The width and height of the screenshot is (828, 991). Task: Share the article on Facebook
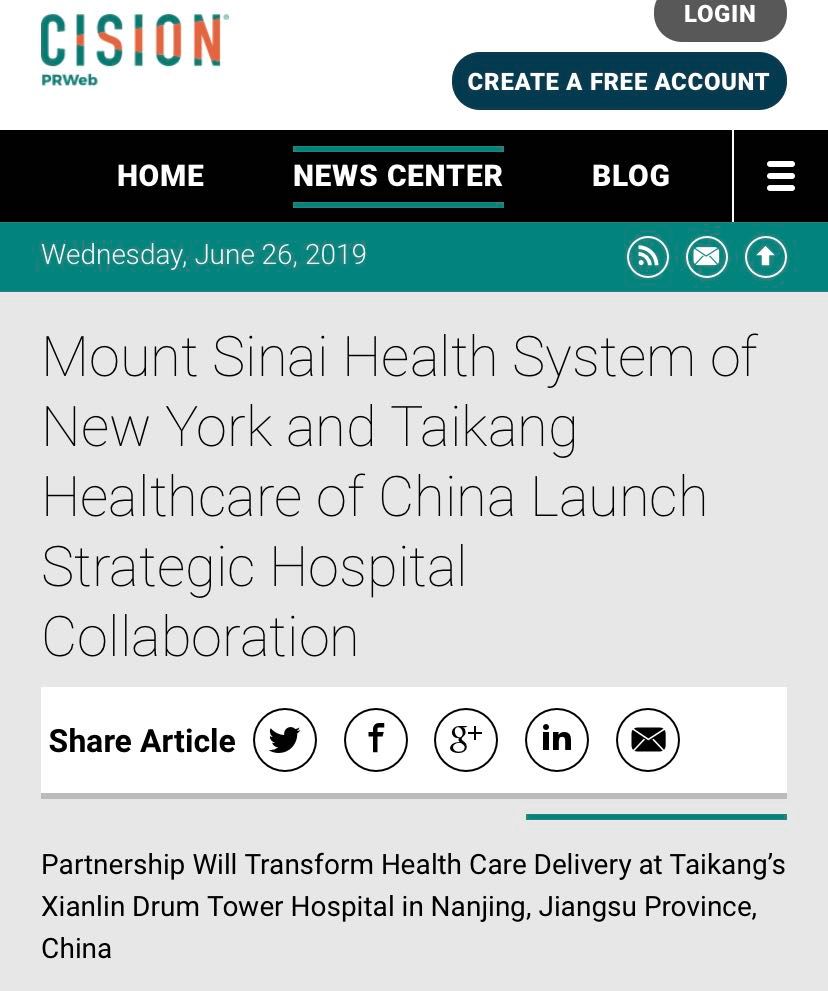click(x=376, y=740)
